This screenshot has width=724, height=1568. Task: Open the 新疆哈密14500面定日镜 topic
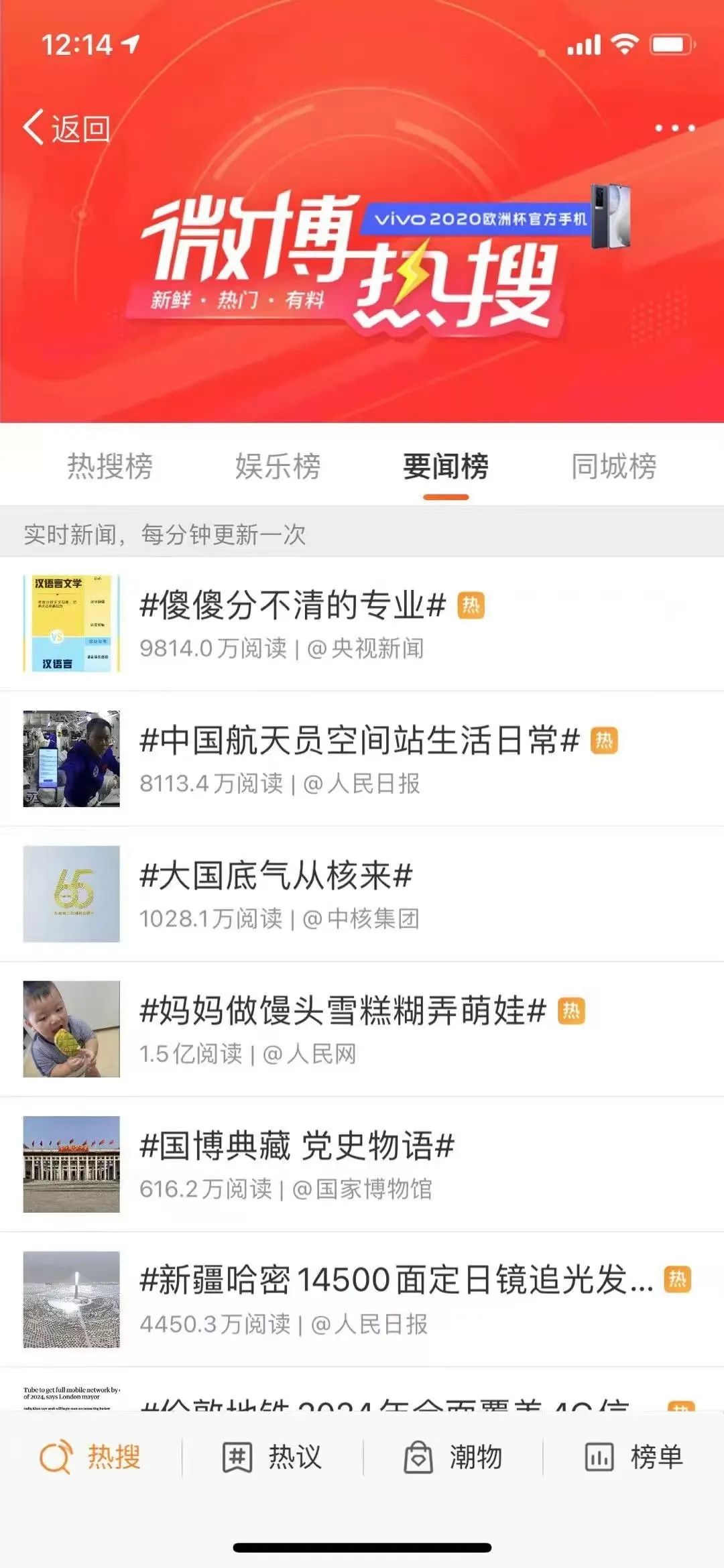(x=396, y=1280)
